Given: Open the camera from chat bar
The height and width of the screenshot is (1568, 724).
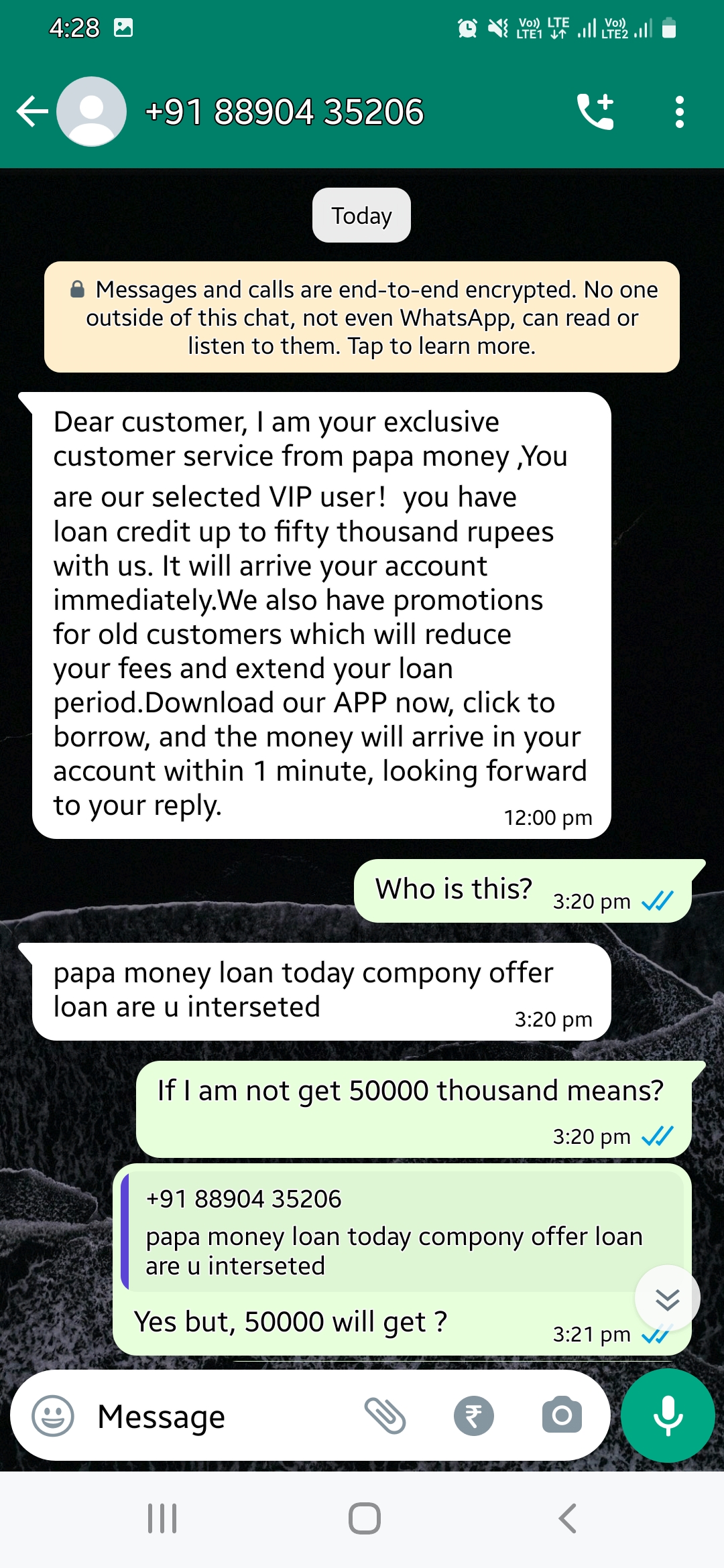Looking at the screenshot, I should [562, 1415].
